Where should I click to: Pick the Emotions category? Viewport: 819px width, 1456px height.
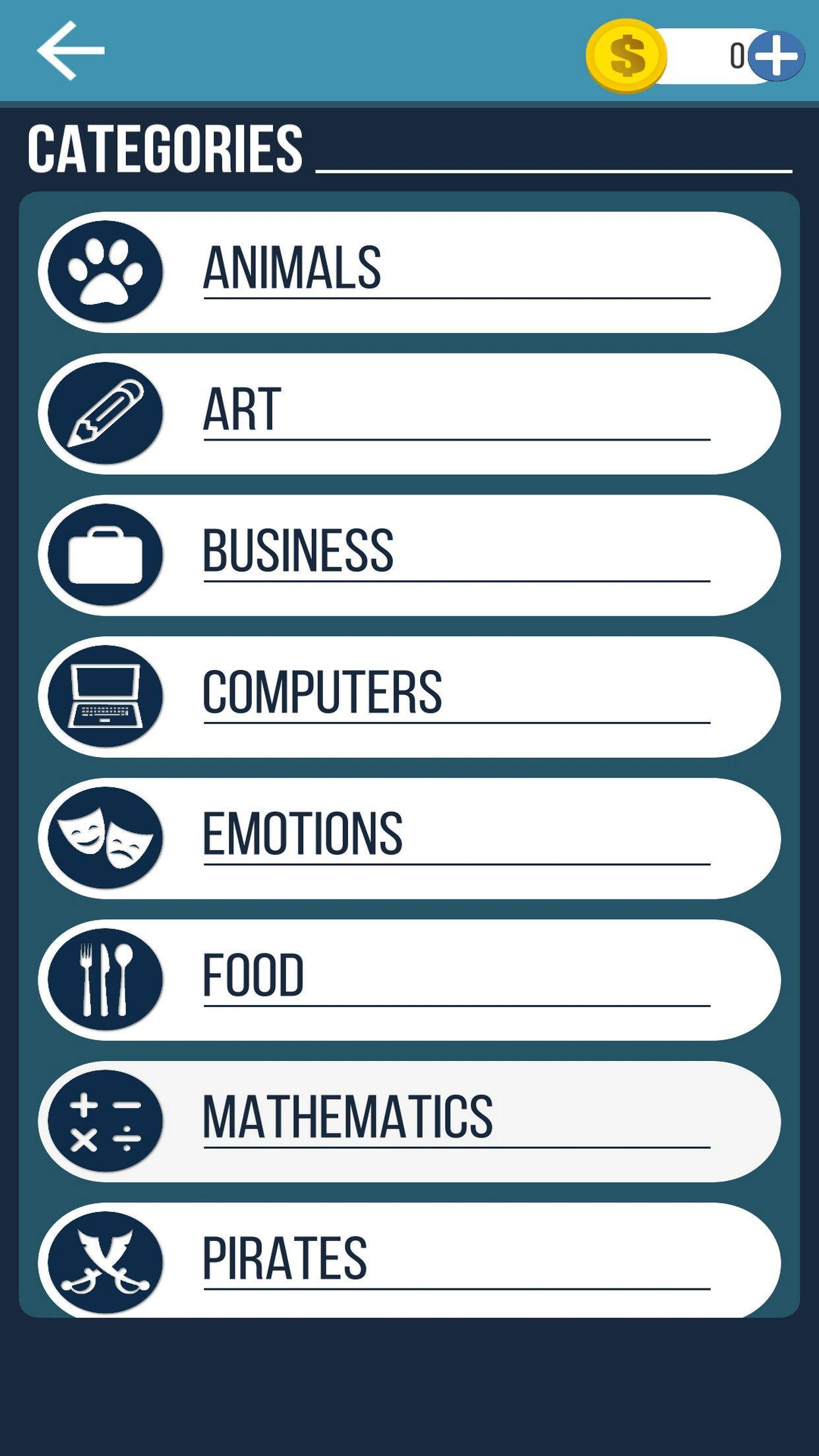[409, 838]
